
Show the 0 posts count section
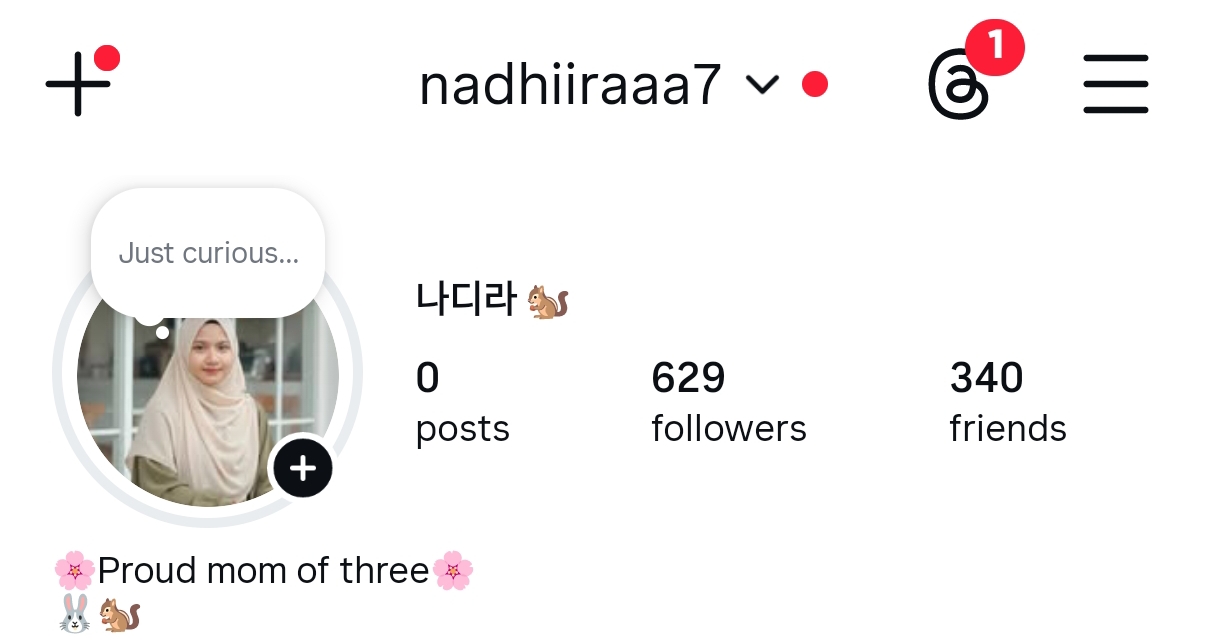(x=462, y=402)
